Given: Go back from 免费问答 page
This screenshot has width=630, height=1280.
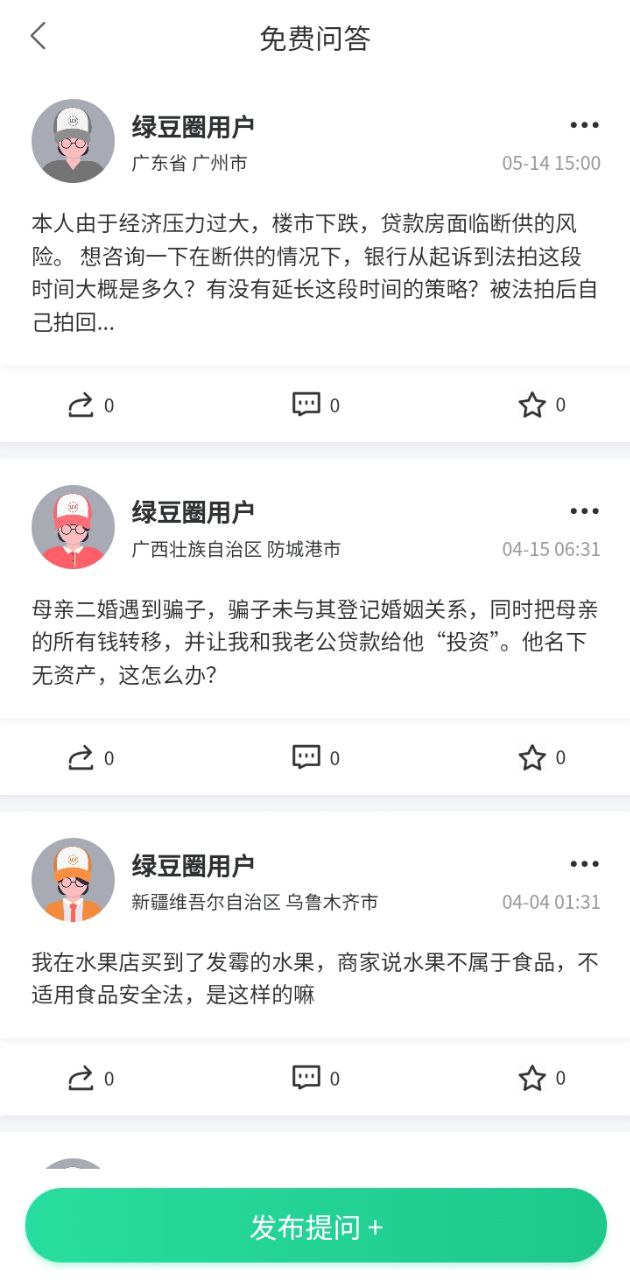Looking at the screenshot, I should tap(38, 37).
